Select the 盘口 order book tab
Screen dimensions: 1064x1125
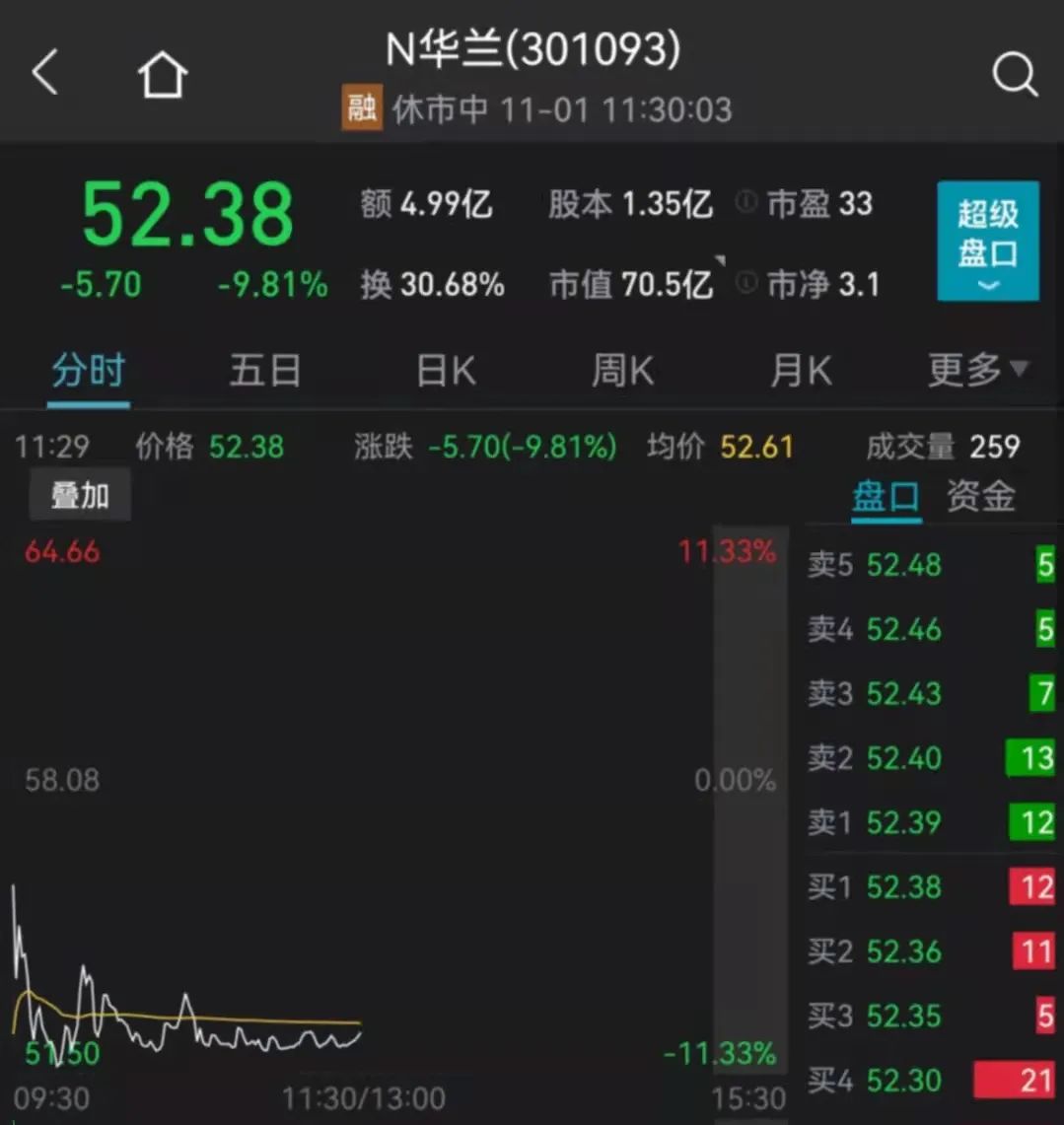pyautogui.click(x=886, y=497)
